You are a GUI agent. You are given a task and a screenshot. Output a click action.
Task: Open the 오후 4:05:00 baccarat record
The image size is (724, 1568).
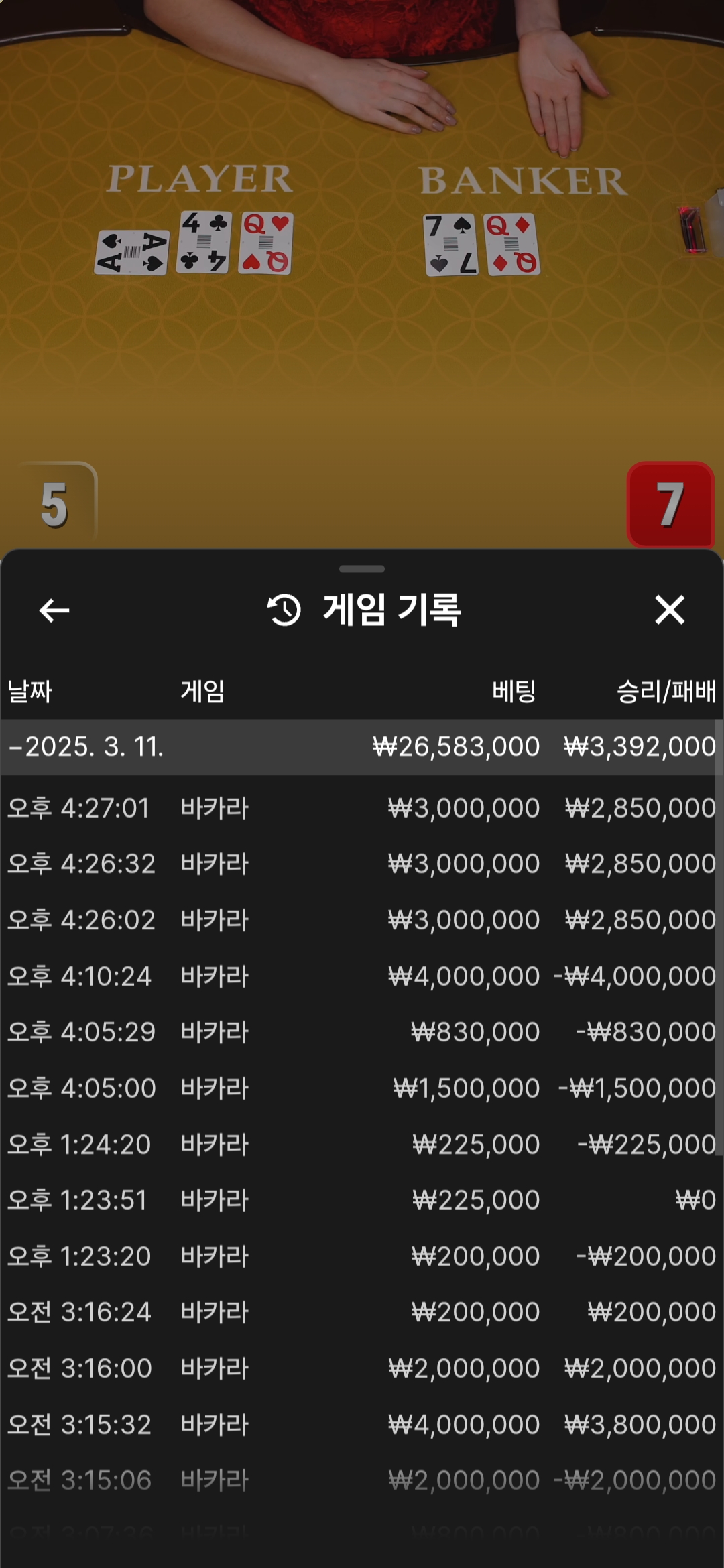(362, 1088)
